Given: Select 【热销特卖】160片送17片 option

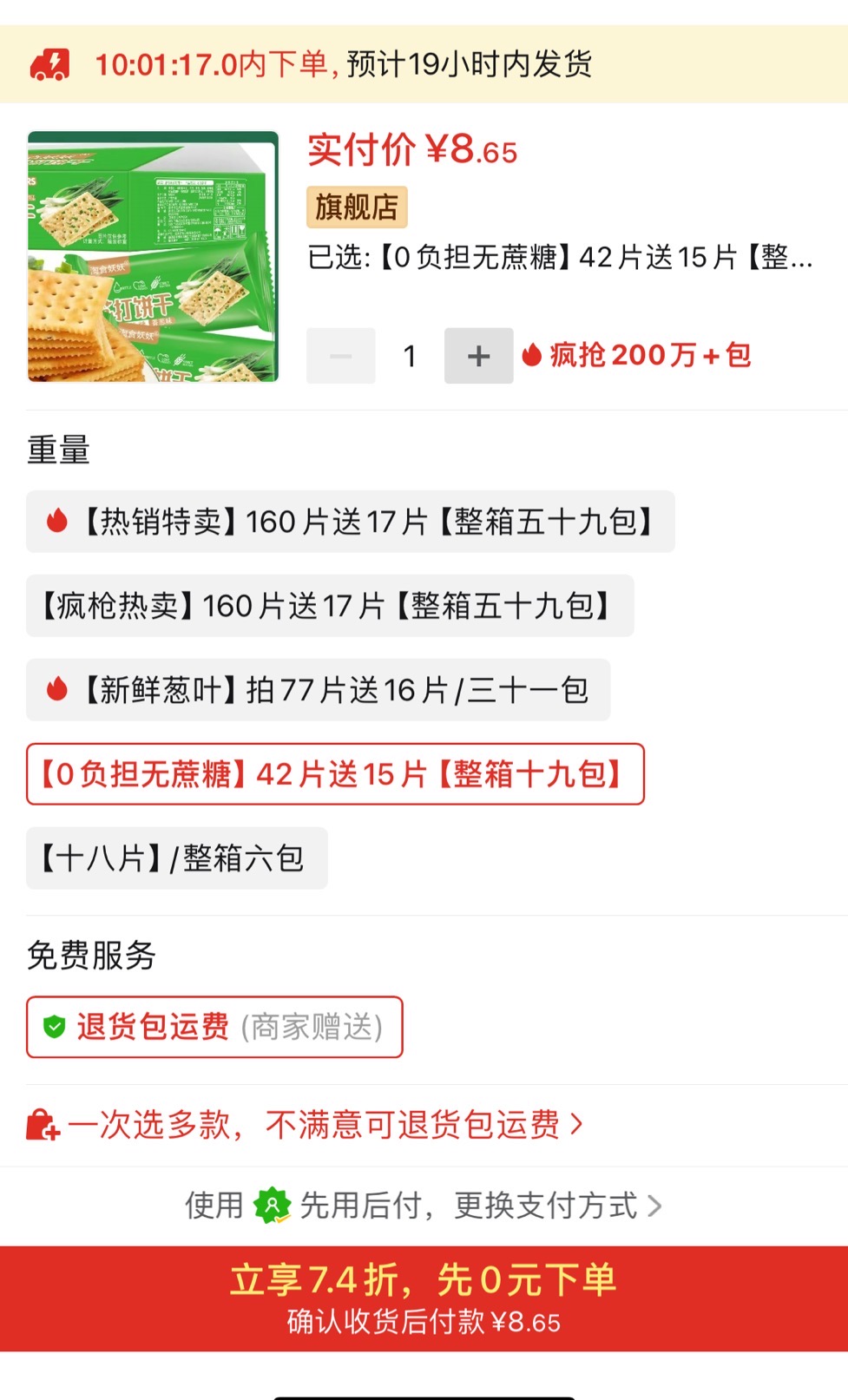Looking at the screenshot, I should (x=350, y=522).
